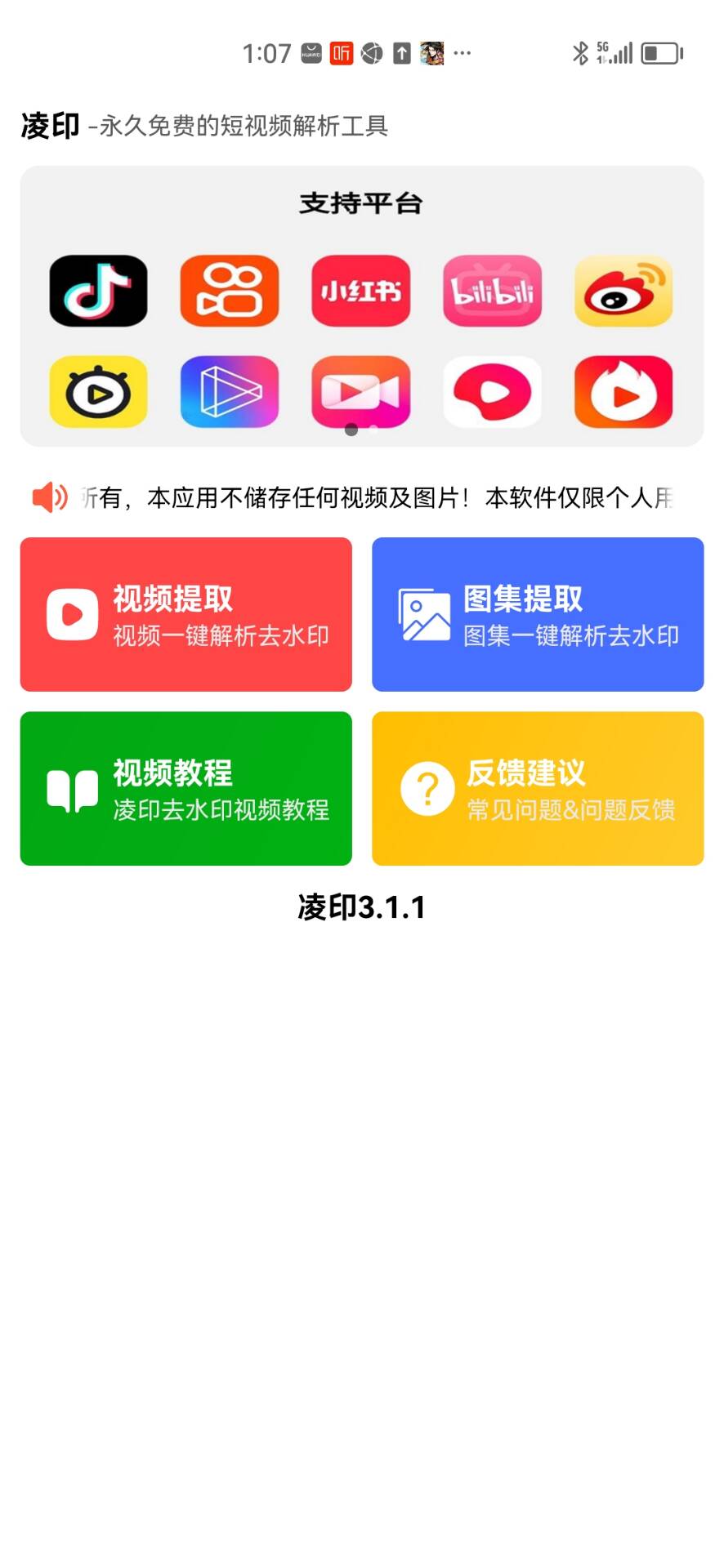Image resolution: width=724 pixels, height=1568 pixels.
Task: Select the yellow stopwatch video platform icon
Action: coord(97,393)
